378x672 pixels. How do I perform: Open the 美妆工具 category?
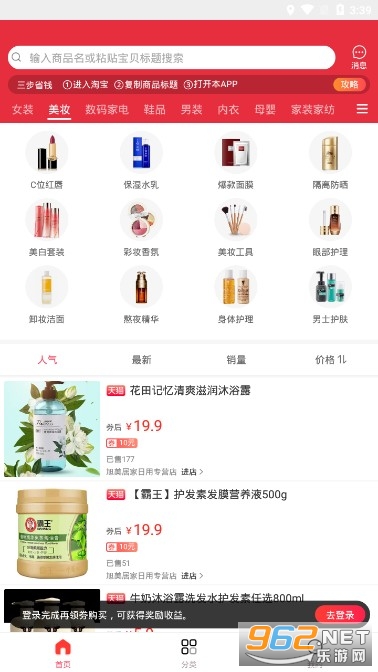click(236, 228)
